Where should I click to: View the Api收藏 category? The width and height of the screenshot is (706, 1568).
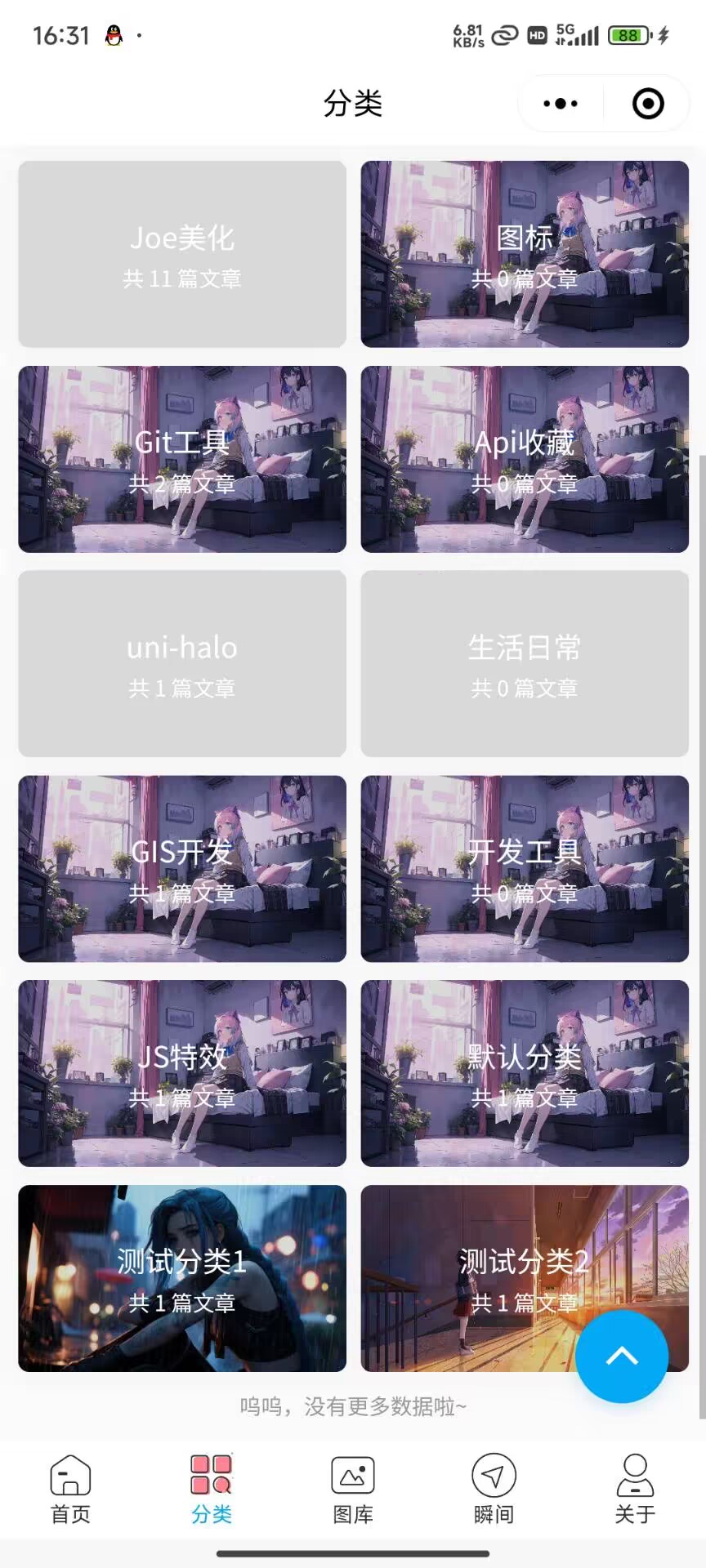[525, 459]
